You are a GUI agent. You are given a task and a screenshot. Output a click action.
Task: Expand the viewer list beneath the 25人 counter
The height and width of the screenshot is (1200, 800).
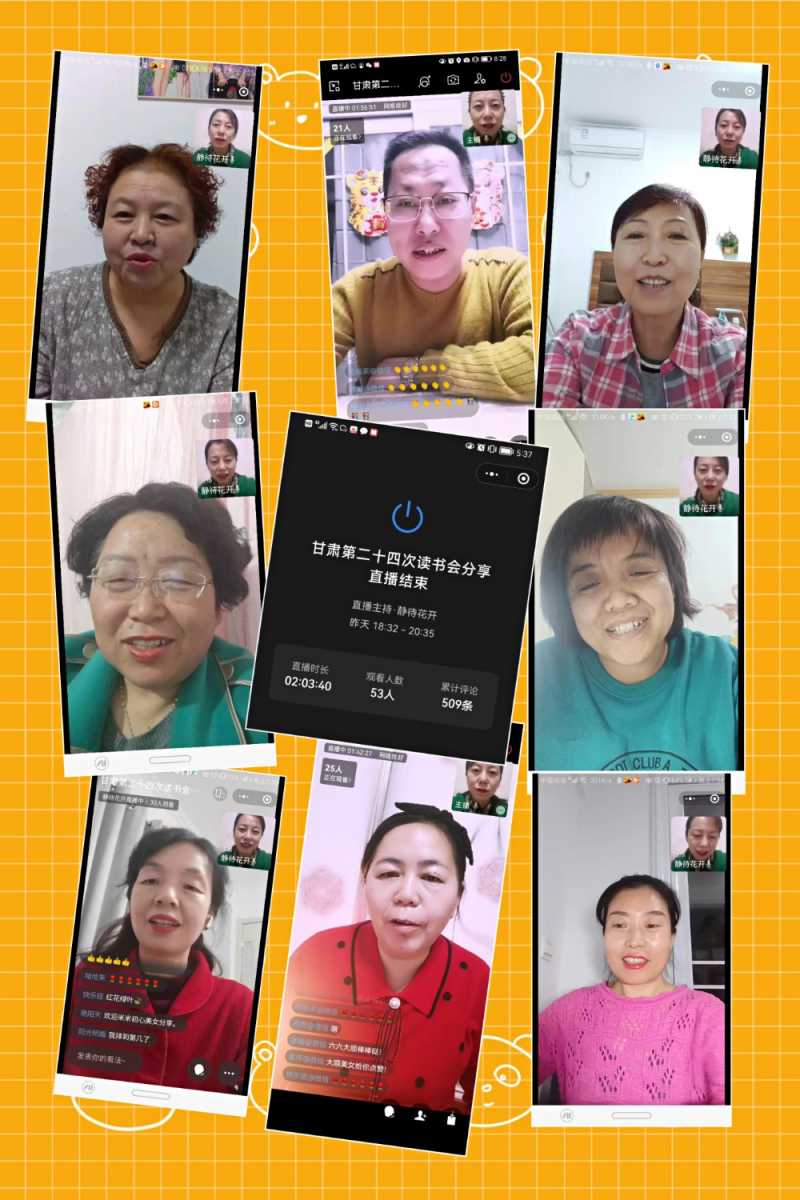[x=337, y=778]
